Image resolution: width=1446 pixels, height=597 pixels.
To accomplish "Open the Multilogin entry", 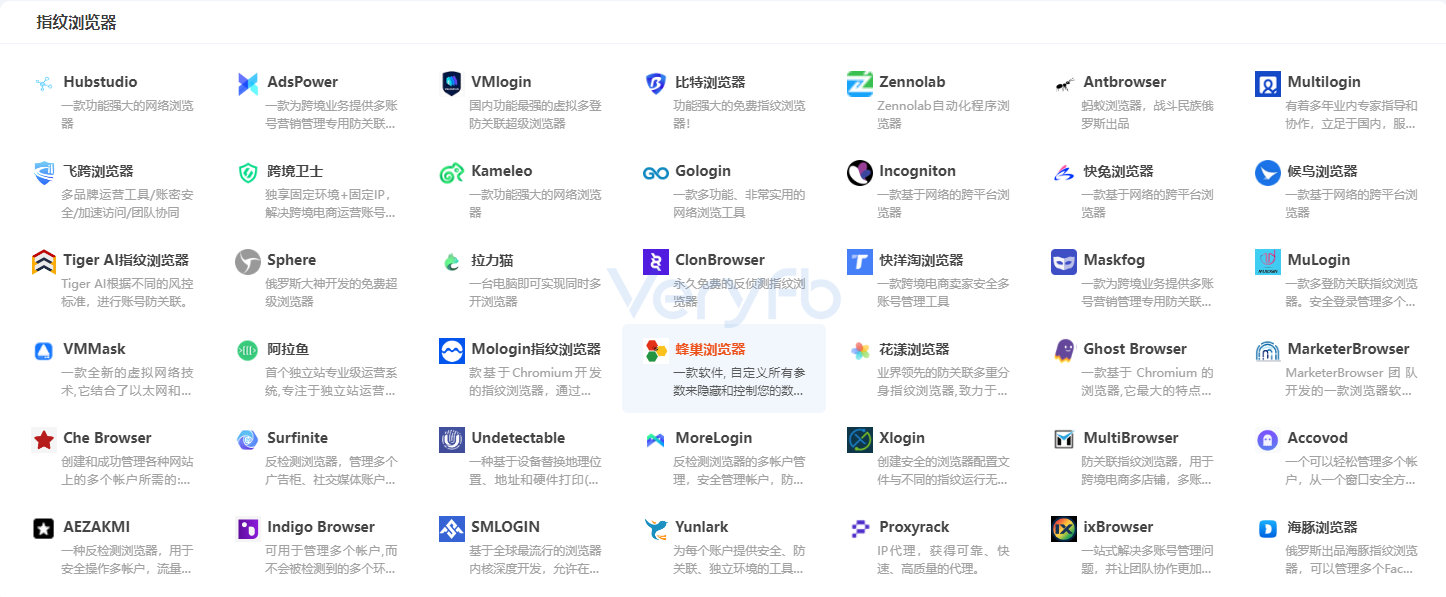I will [x=1323, y=82].
